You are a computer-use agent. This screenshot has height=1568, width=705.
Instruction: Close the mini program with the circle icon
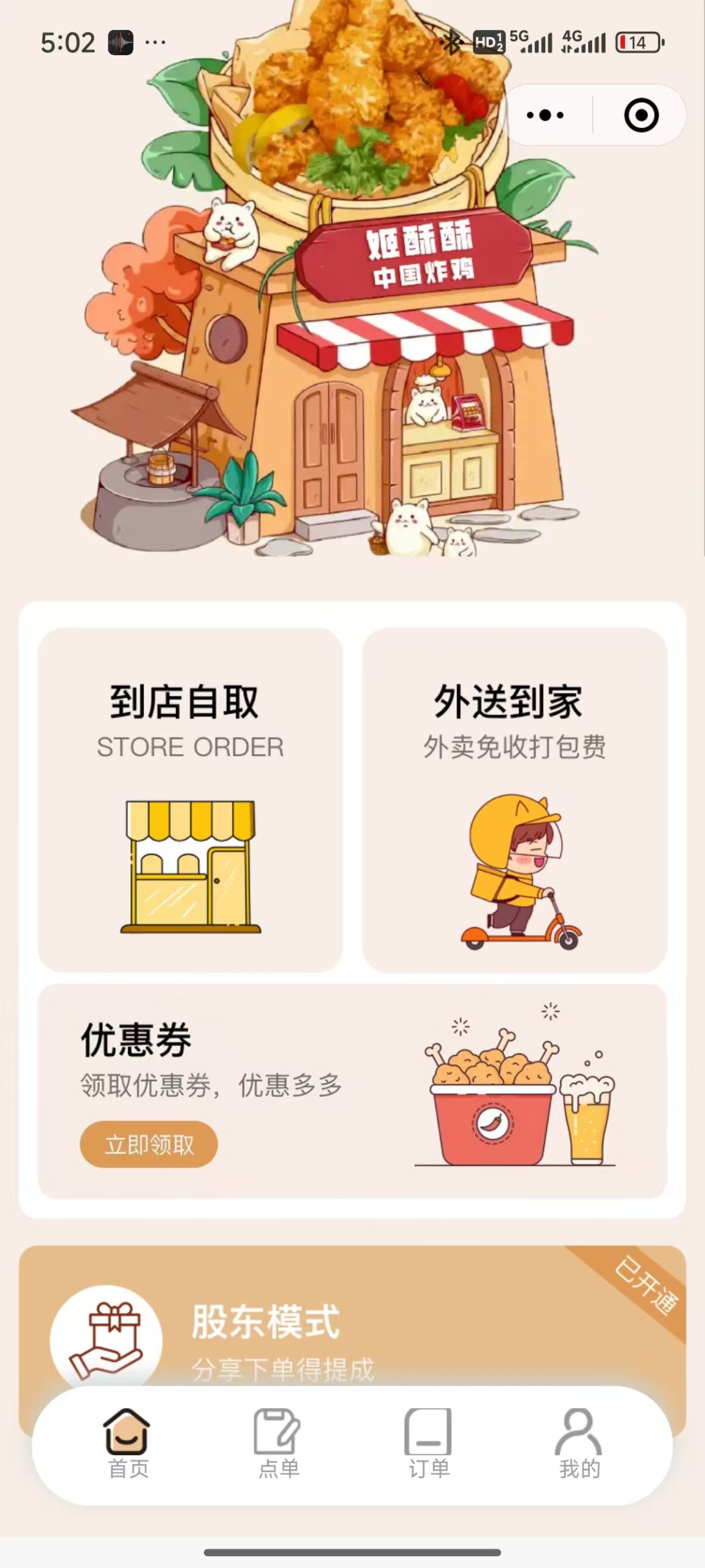(x=641, y=115)
